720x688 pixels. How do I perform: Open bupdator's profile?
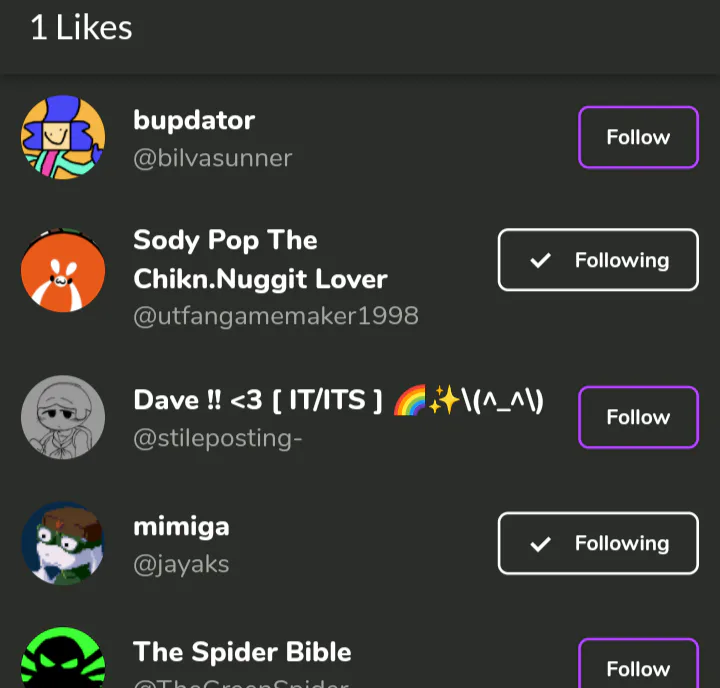[x=194, y=121]
